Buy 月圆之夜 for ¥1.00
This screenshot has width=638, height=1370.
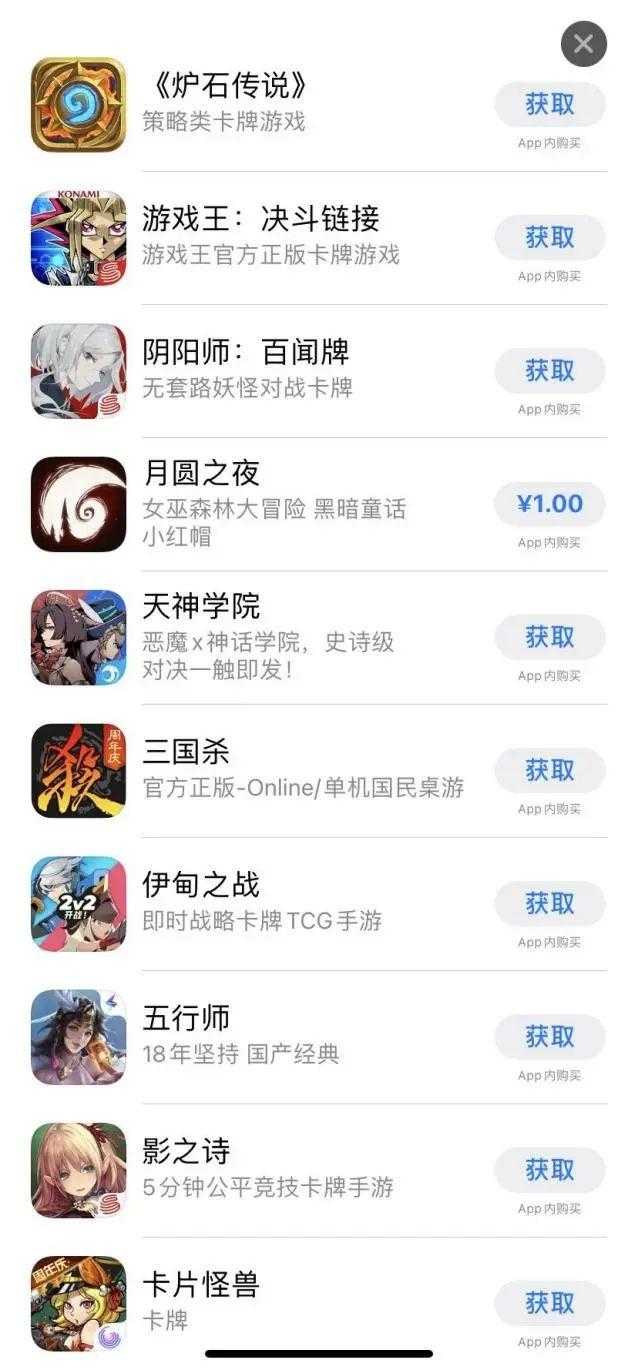coord(550,504)
